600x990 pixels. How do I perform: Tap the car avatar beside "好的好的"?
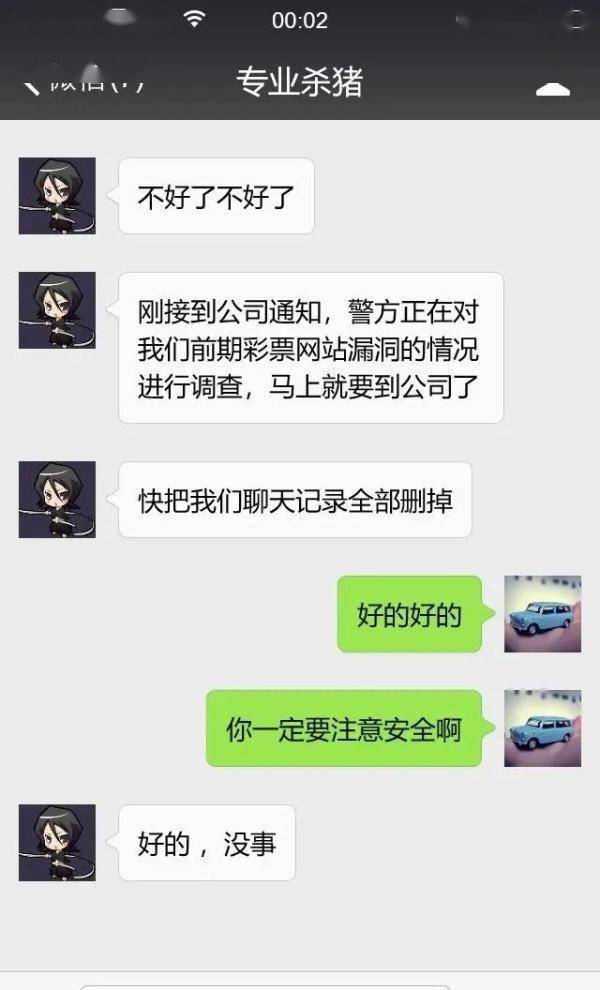click(x=542, y=614)
